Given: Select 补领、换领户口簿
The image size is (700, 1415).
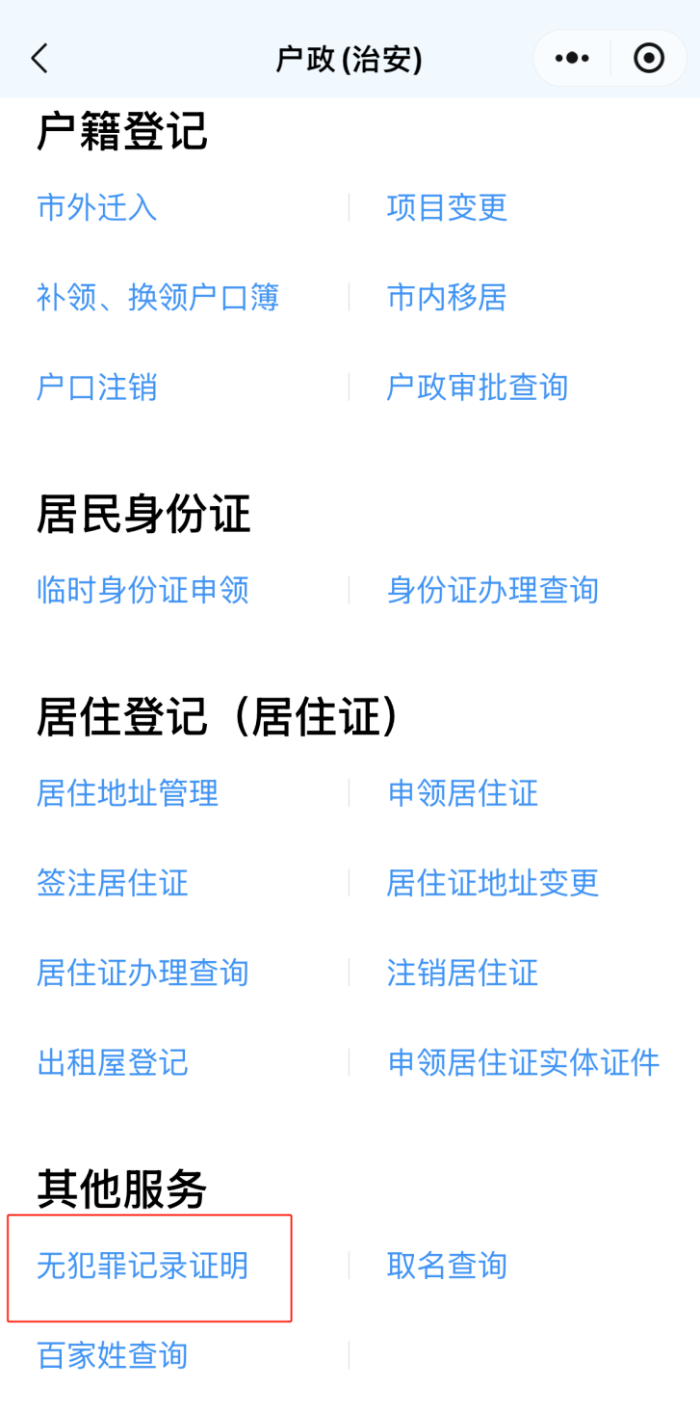Looking at the screenshot, I should click(x=158, y=297).
